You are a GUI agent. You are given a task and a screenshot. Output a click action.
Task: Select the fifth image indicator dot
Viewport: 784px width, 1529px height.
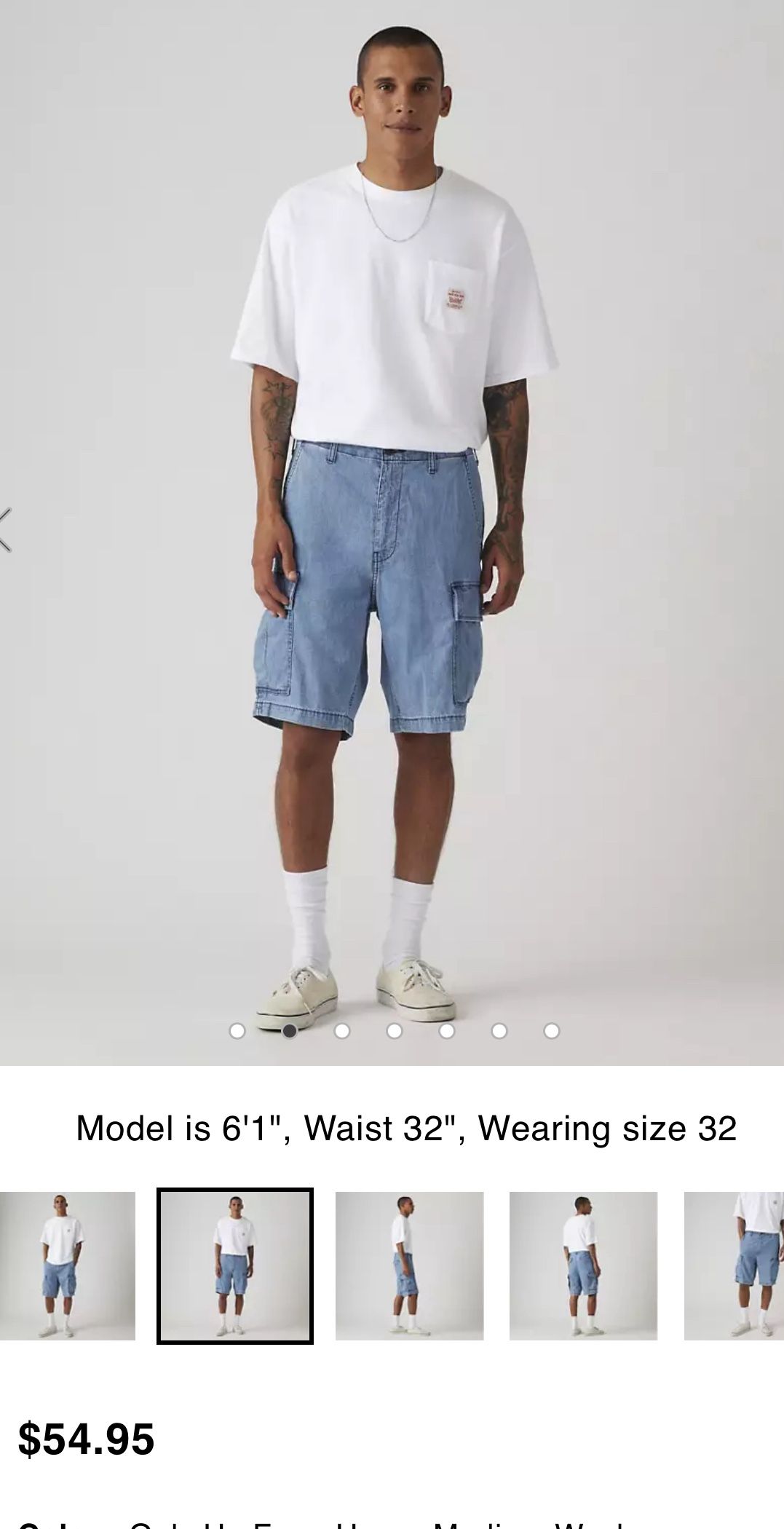pos(447,1031)
